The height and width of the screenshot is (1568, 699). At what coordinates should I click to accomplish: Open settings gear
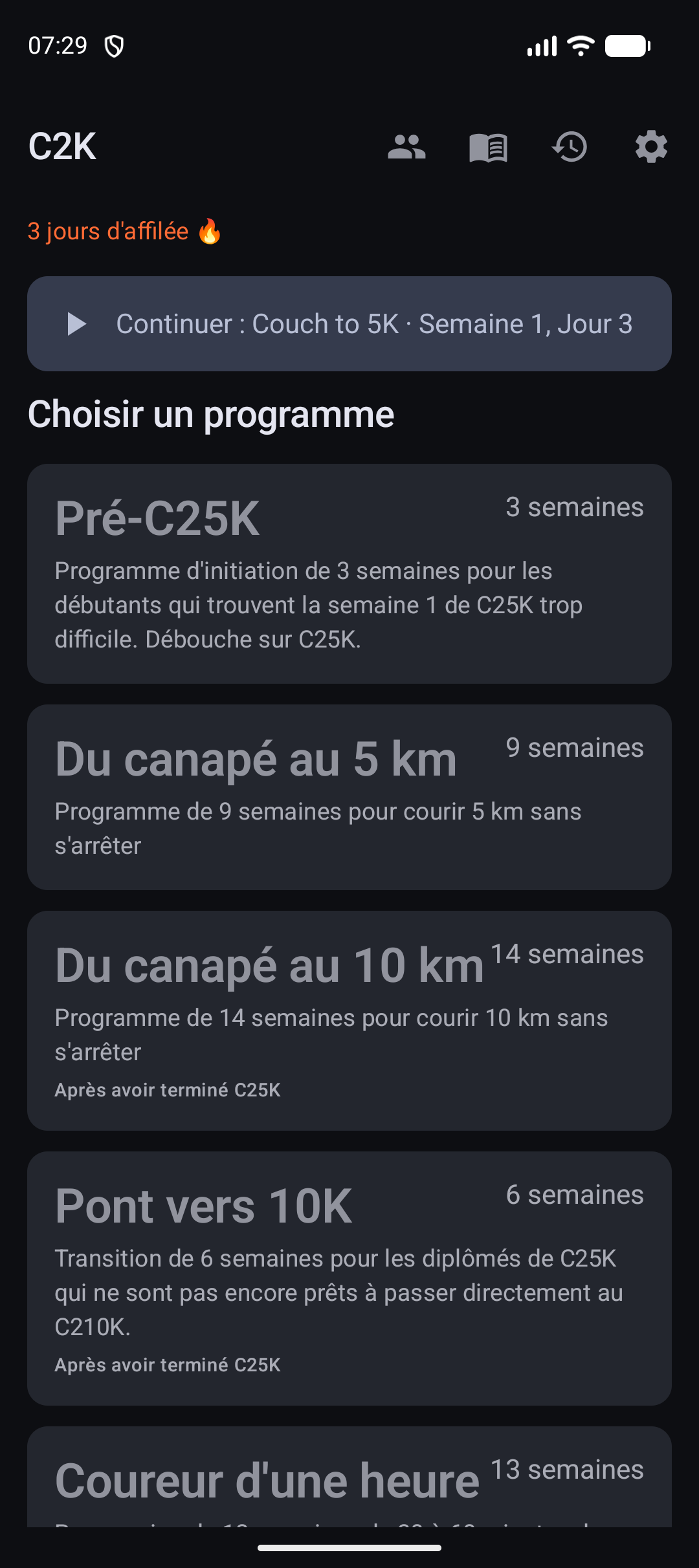(651, 147)
